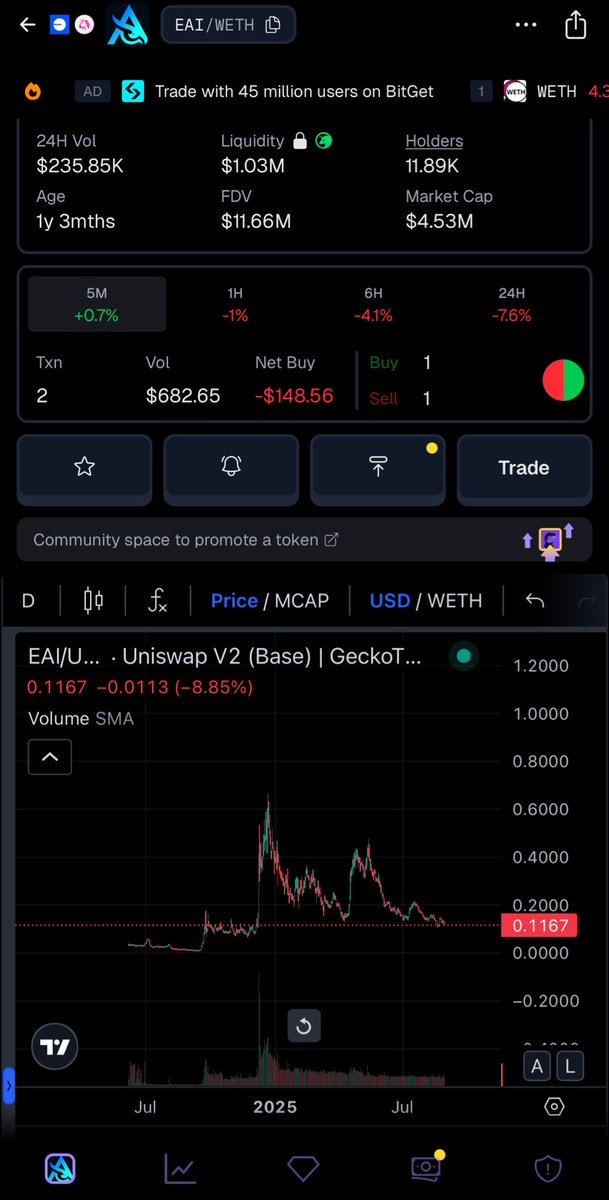Change the candlestick chart type
Image resolution: width=609 pixels, height=1200 pixels.
pyautogui.click(x=93, y=601)
